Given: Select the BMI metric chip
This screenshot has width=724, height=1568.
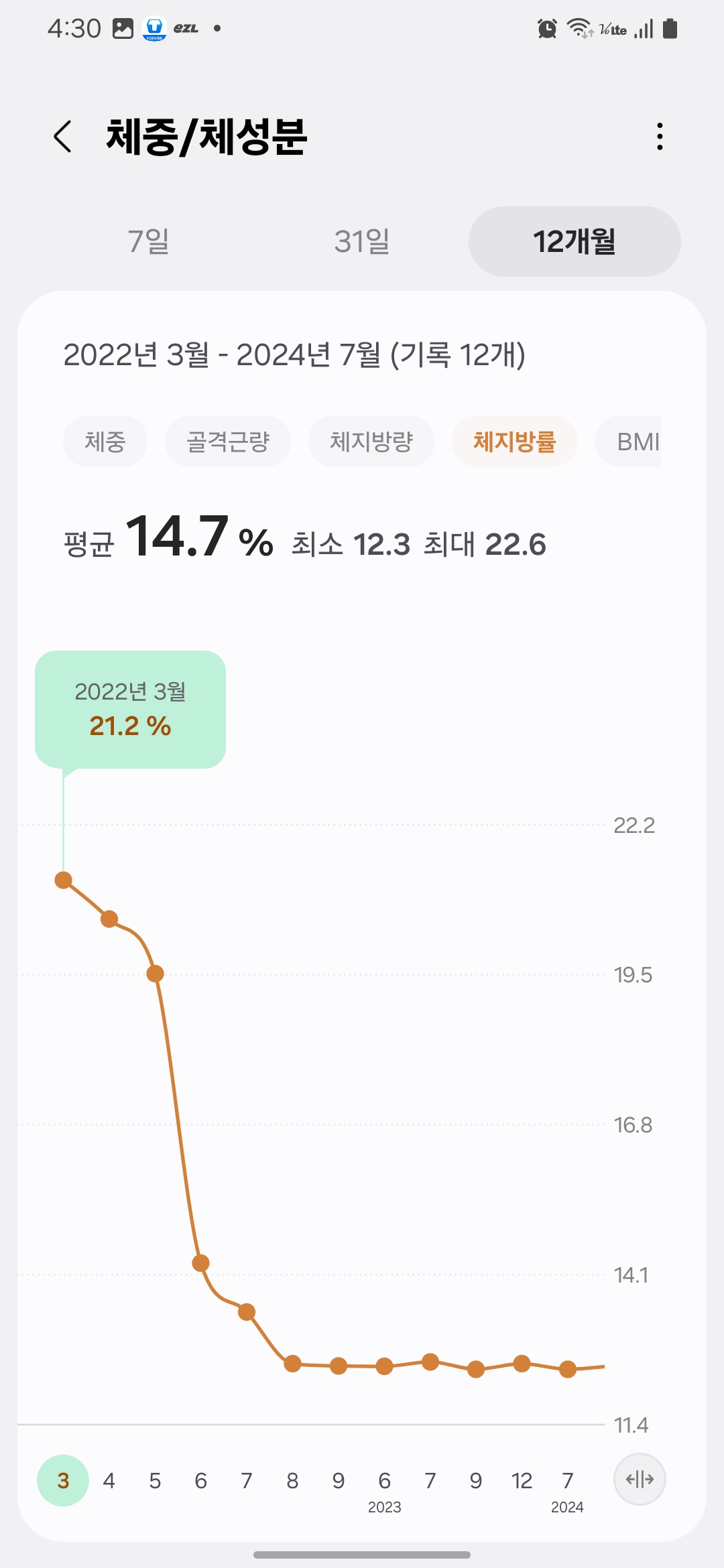Looking at the screenshot, I should coord(638,441).
